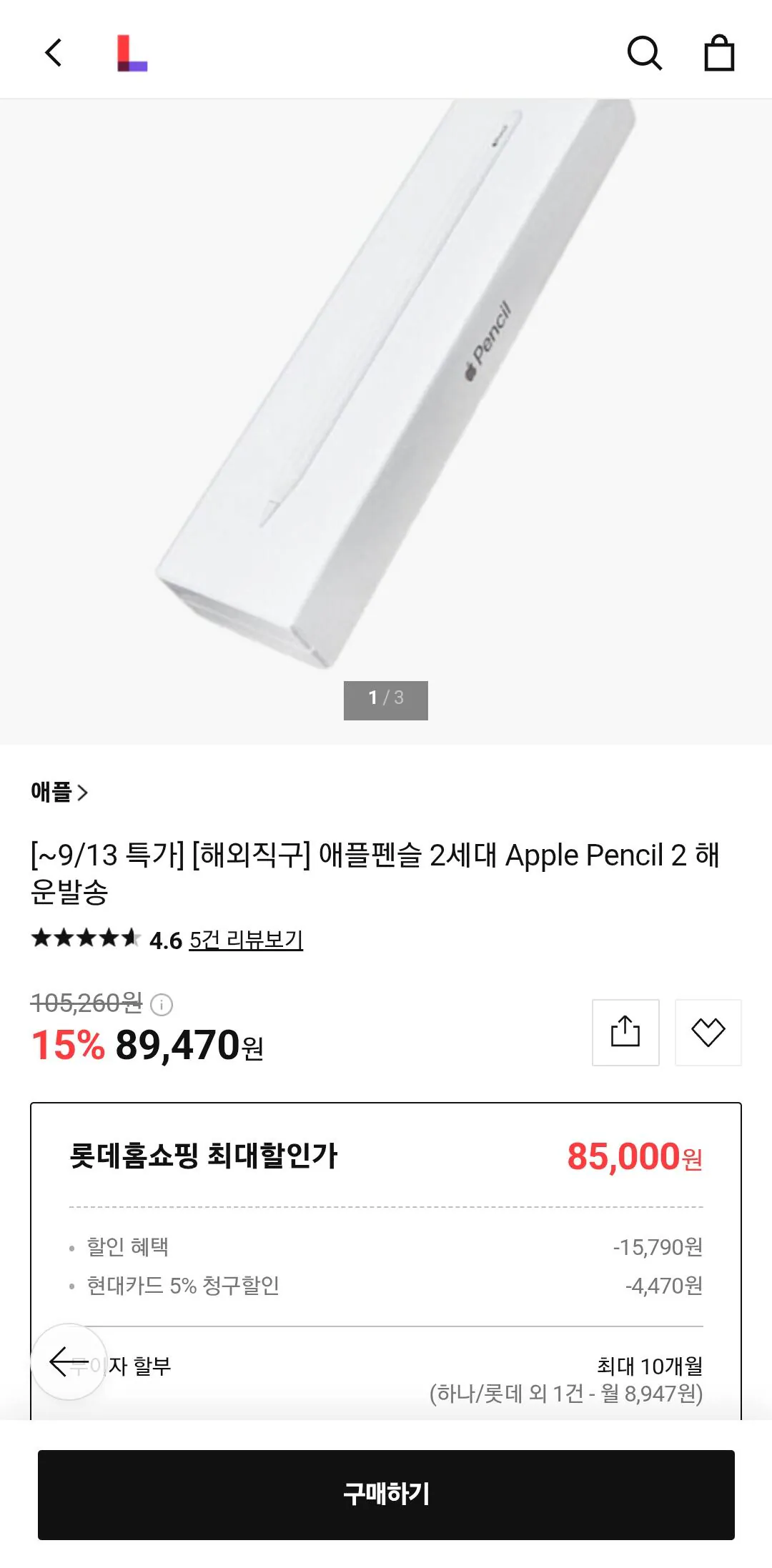The height and width of the screenshot is (1568, 772).
Task: Show original price info icon
Action: click(162, 1004)
